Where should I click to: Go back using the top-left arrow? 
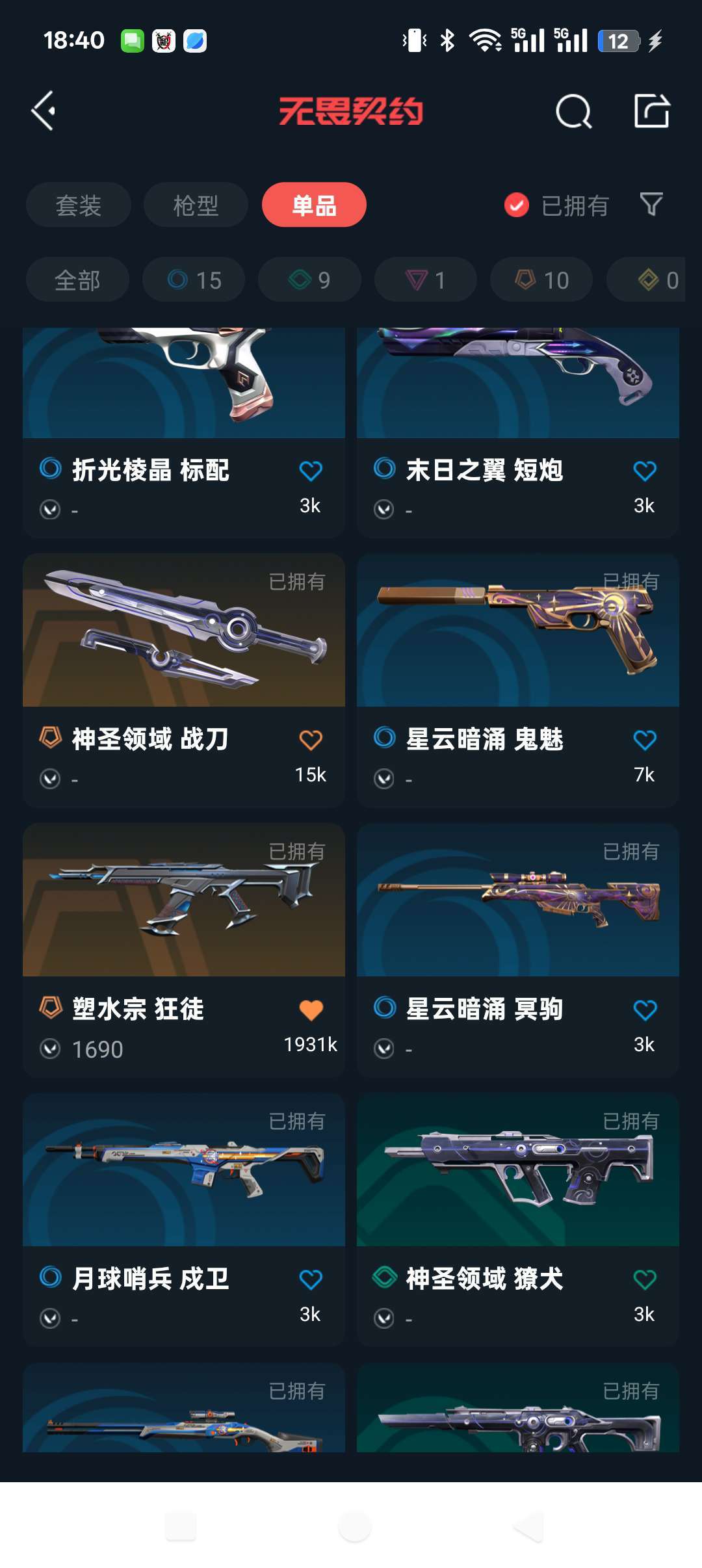pos(44,111)
